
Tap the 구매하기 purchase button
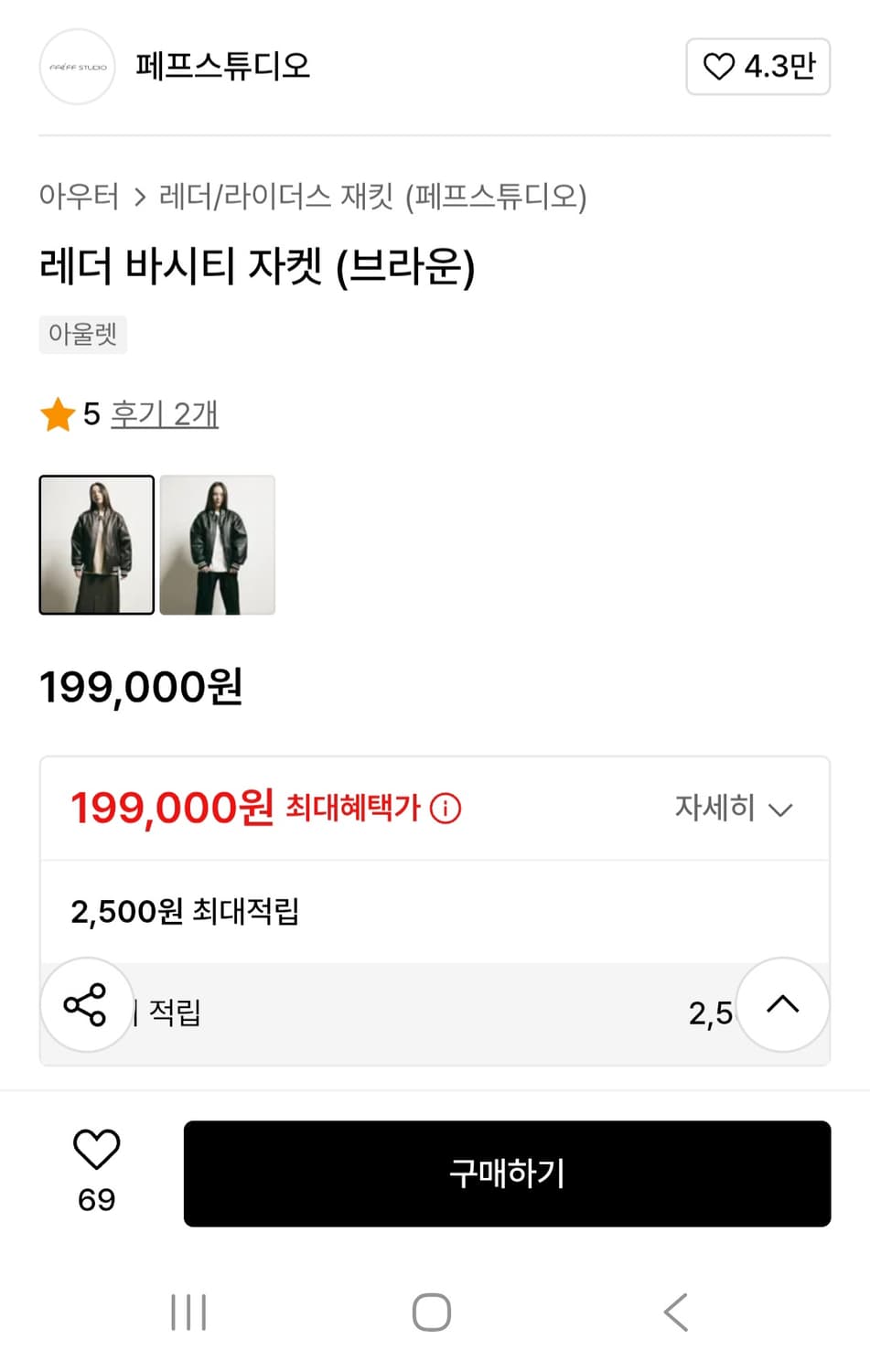tap(507, 1174)
